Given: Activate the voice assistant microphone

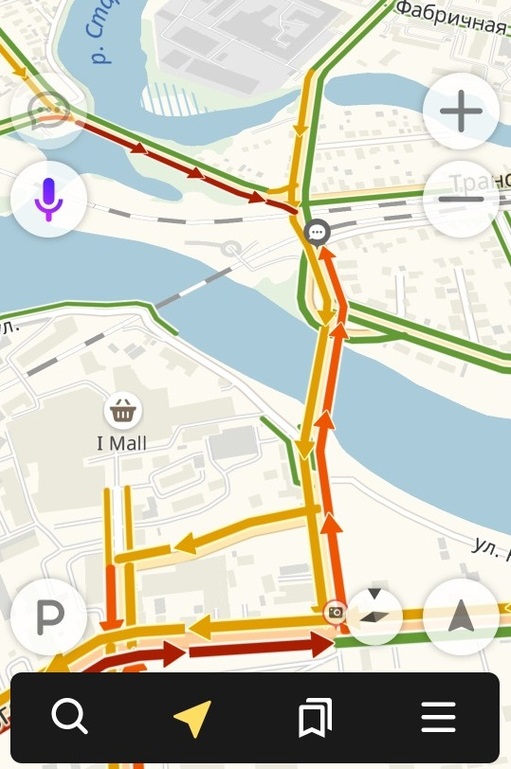Looking at the screenshot, I should pos(49,199).
